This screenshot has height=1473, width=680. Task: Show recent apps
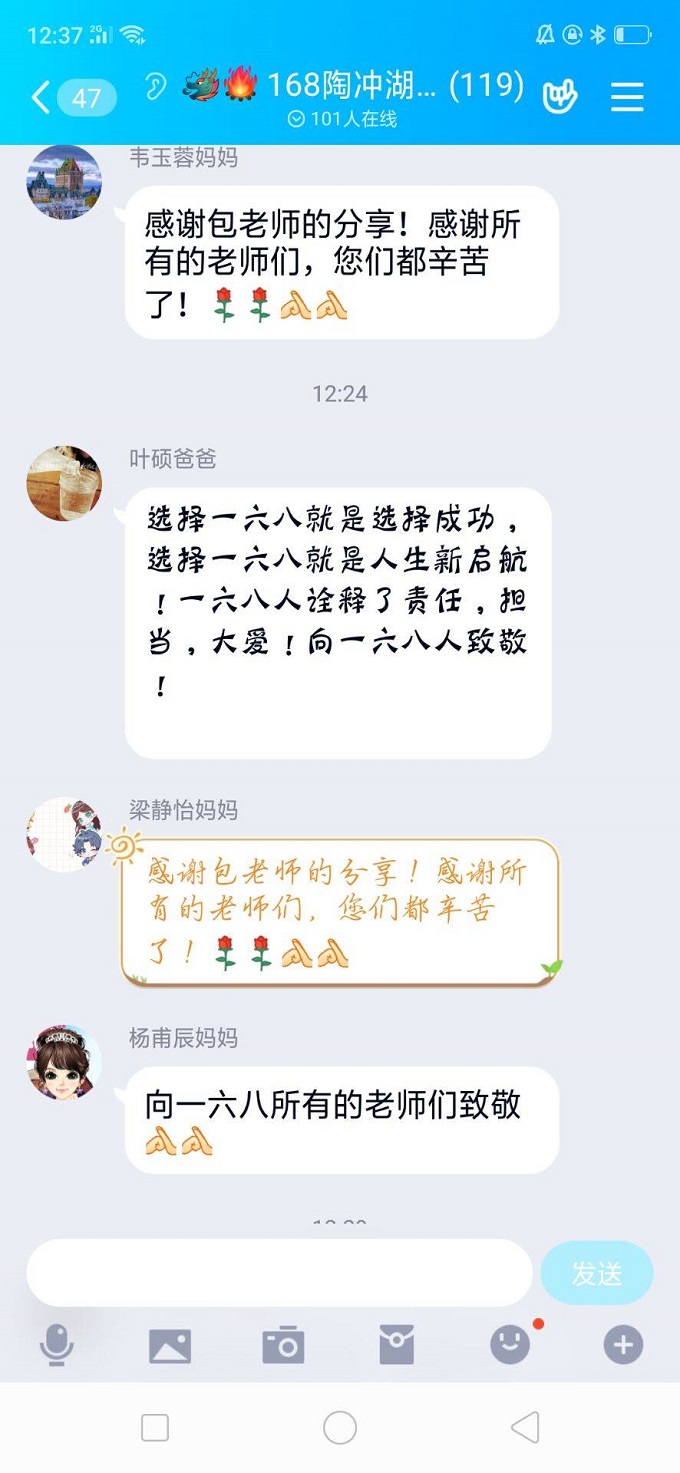click(155, 1428)
